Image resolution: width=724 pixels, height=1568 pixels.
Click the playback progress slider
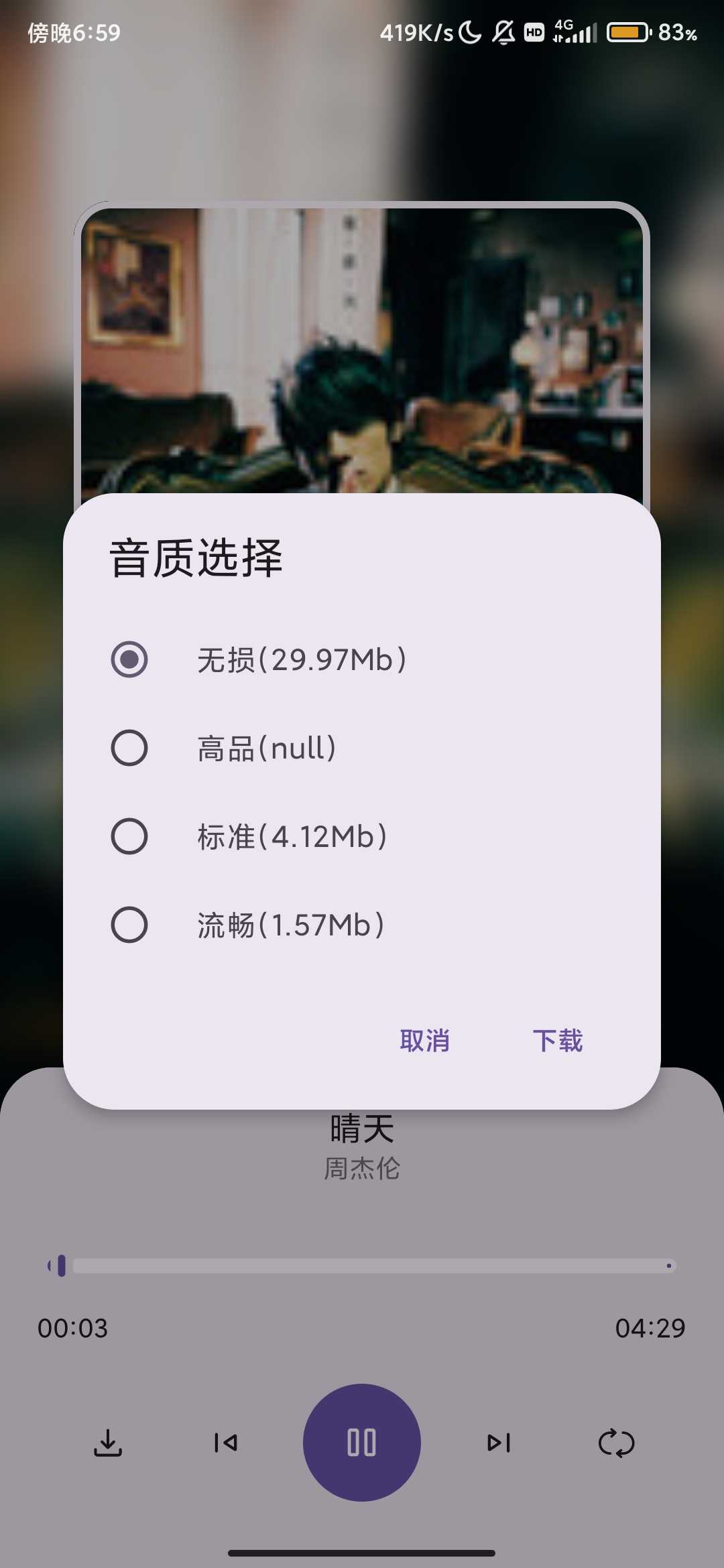coord(361,1264)
